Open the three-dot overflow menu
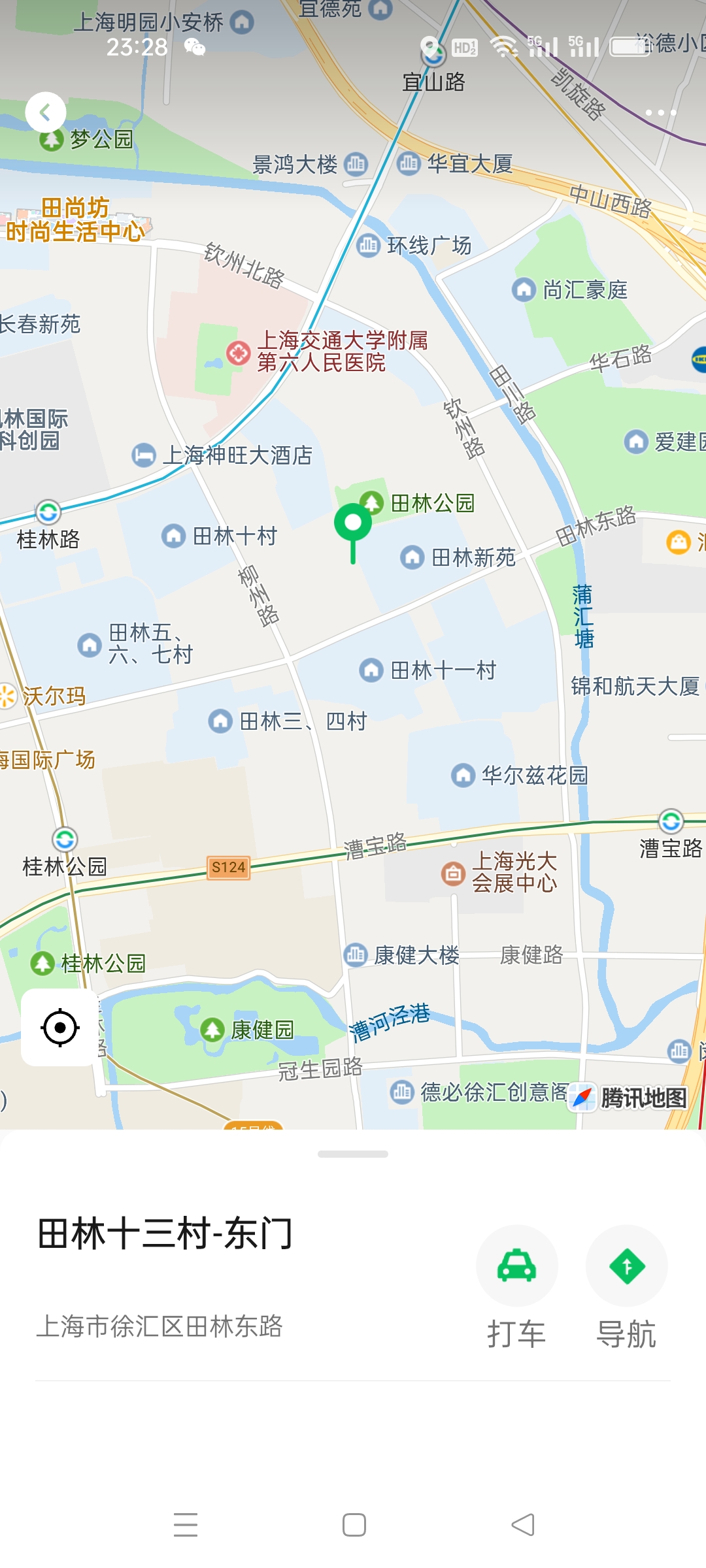This screenshot has width=706, height=1568. tap(660, 112)
